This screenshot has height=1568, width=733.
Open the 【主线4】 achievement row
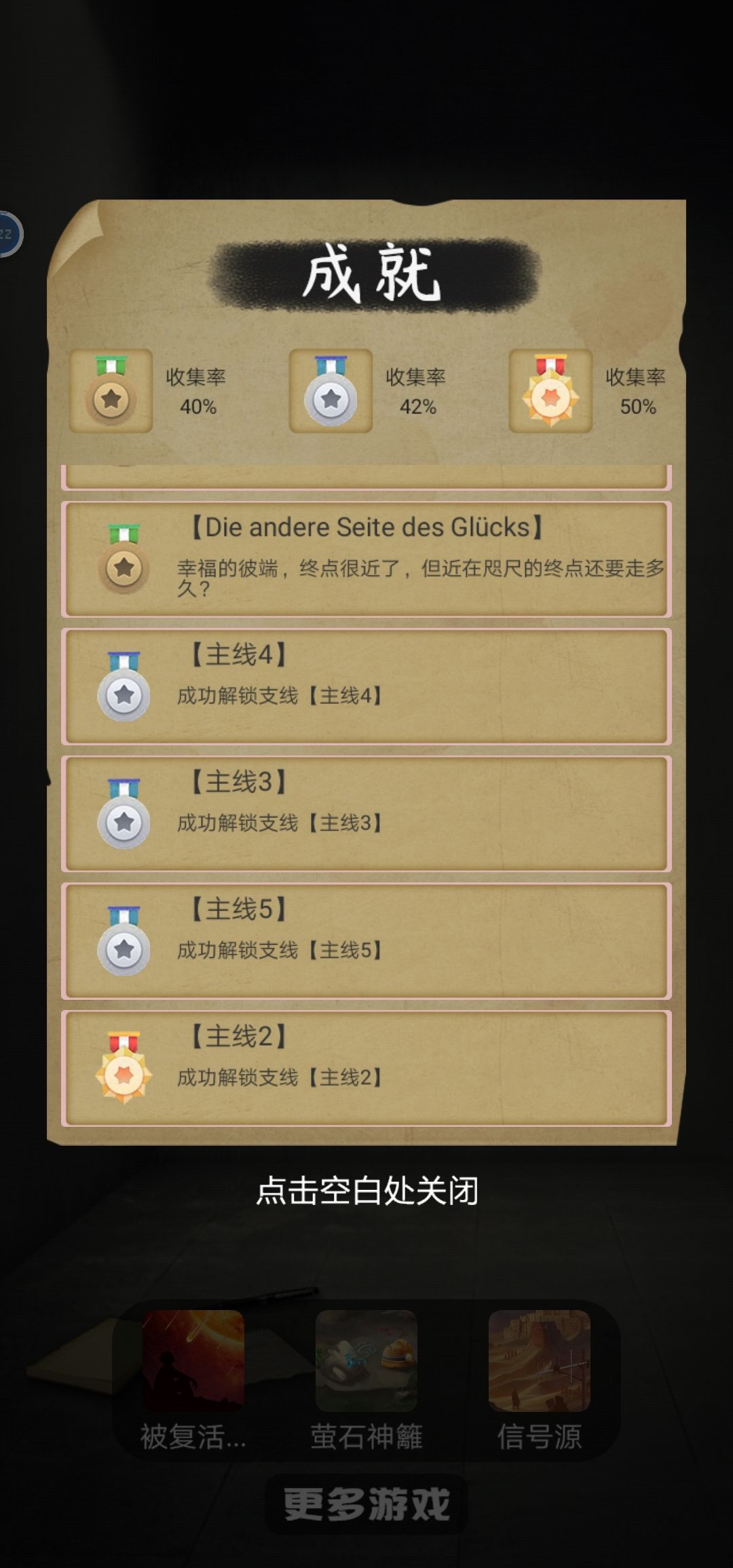(366, 686)
